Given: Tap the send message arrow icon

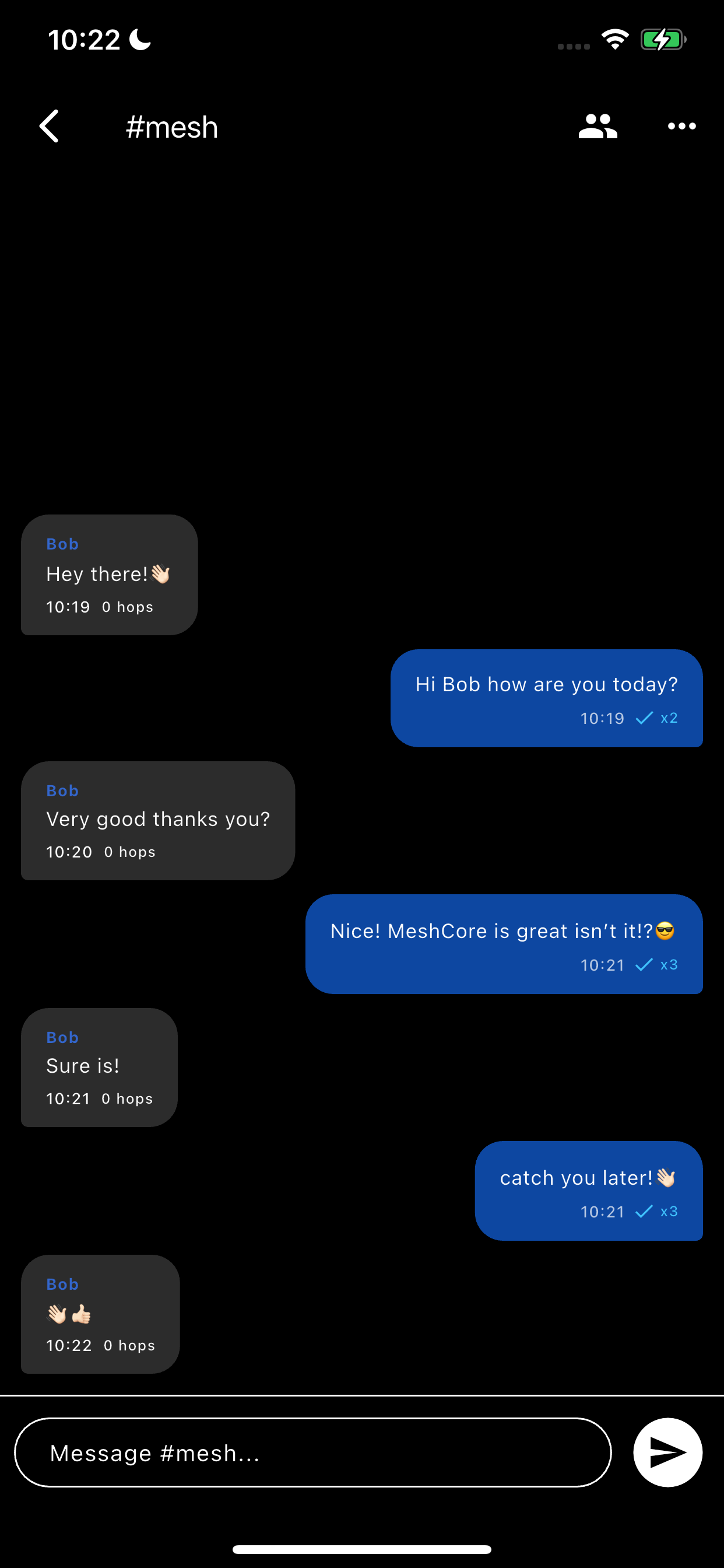Looking at the screenshot, I should (x=667, y=1452).
